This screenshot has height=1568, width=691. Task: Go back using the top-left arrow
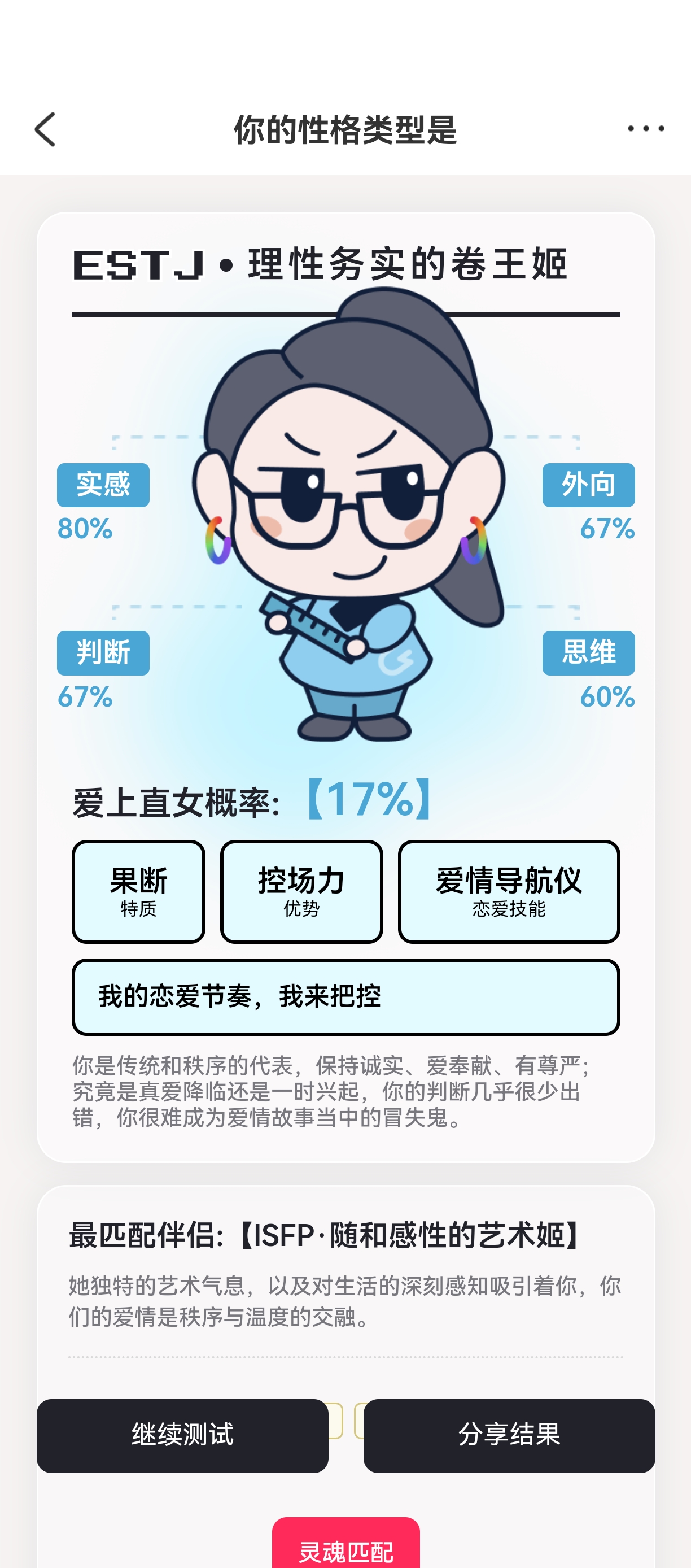point(45,129)
